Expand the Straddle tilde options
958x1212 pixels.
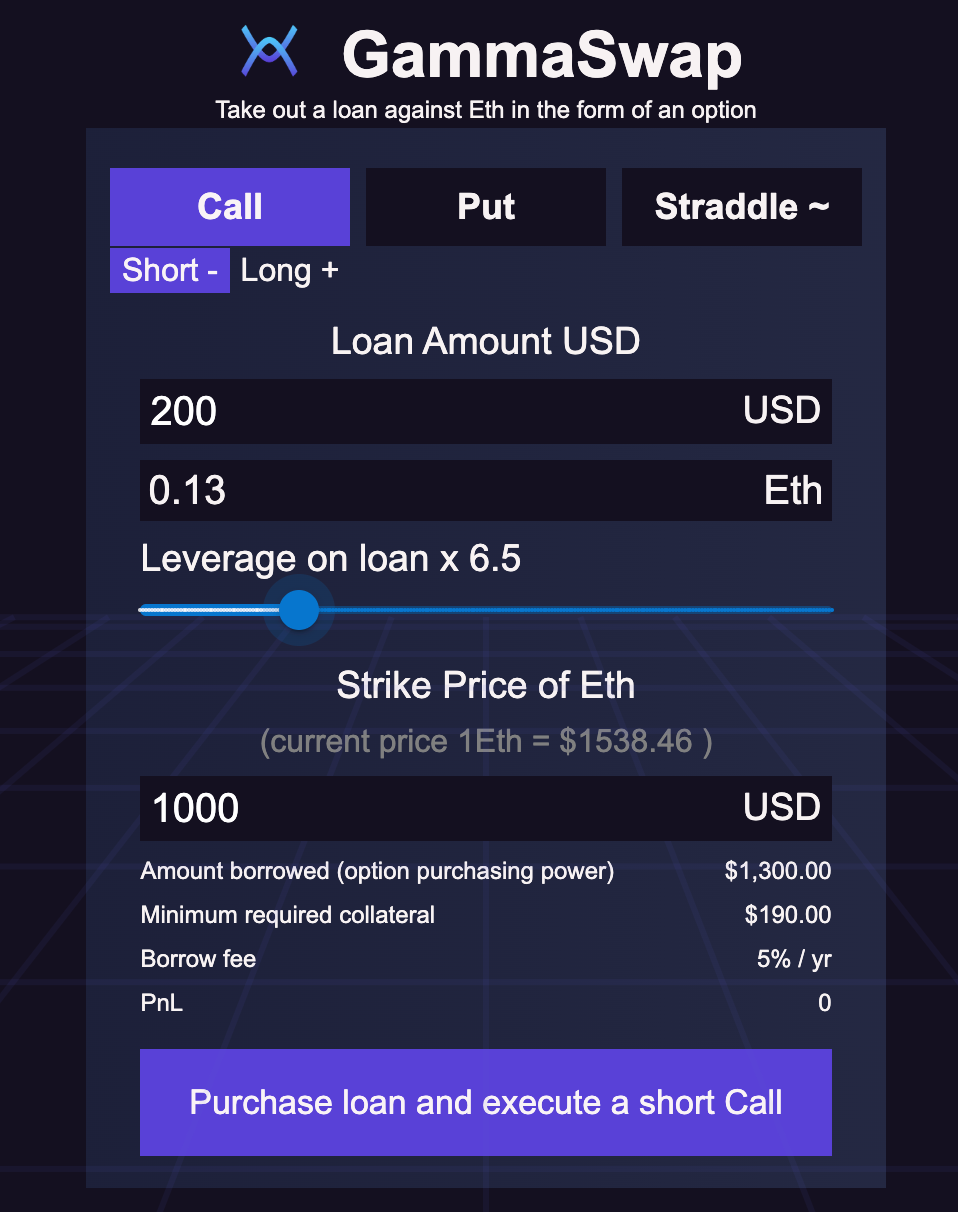click(x=820, y=207)
